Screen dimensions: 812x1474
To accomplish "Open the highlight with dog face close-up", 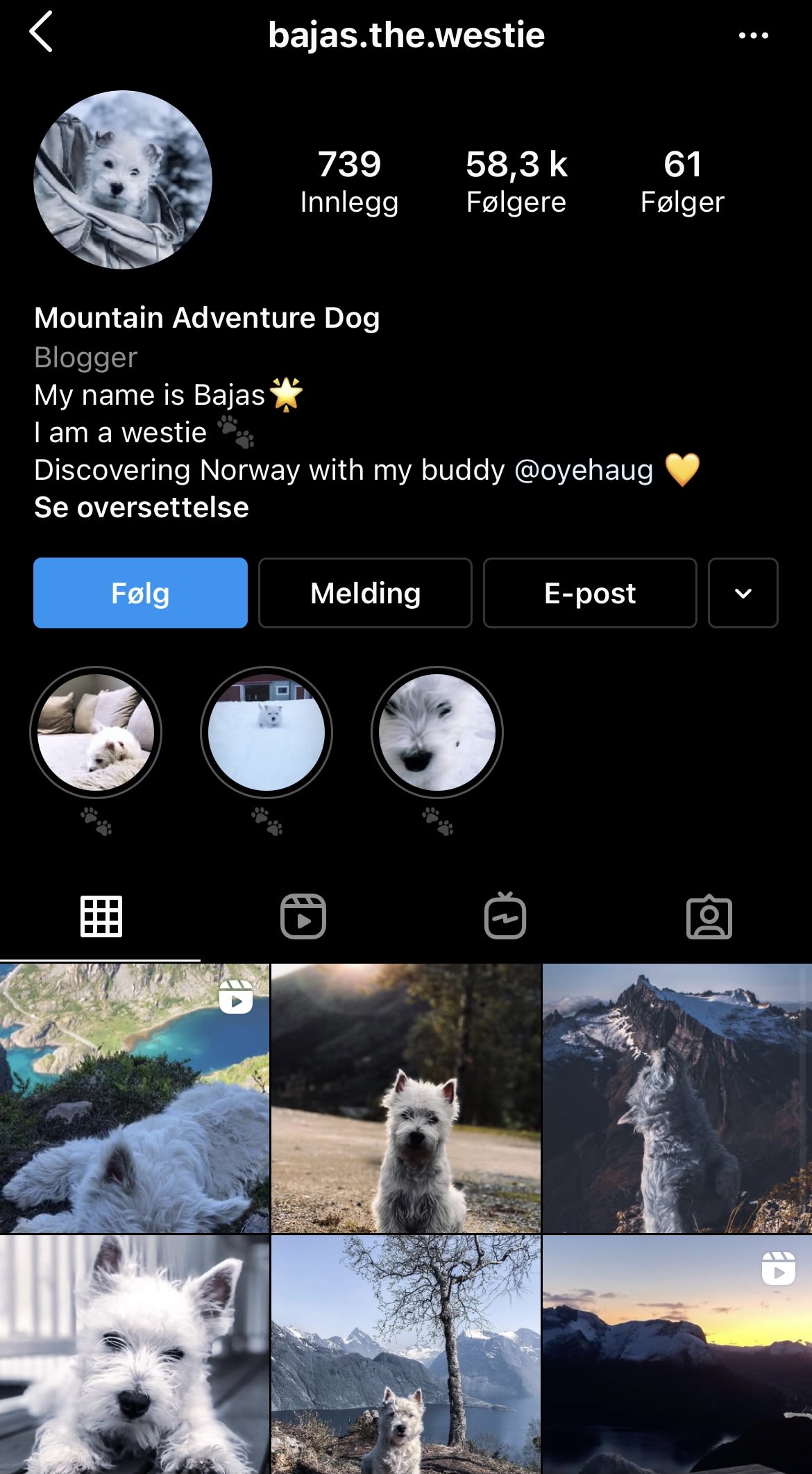I will pyautogui.click(x=437, y=732).
